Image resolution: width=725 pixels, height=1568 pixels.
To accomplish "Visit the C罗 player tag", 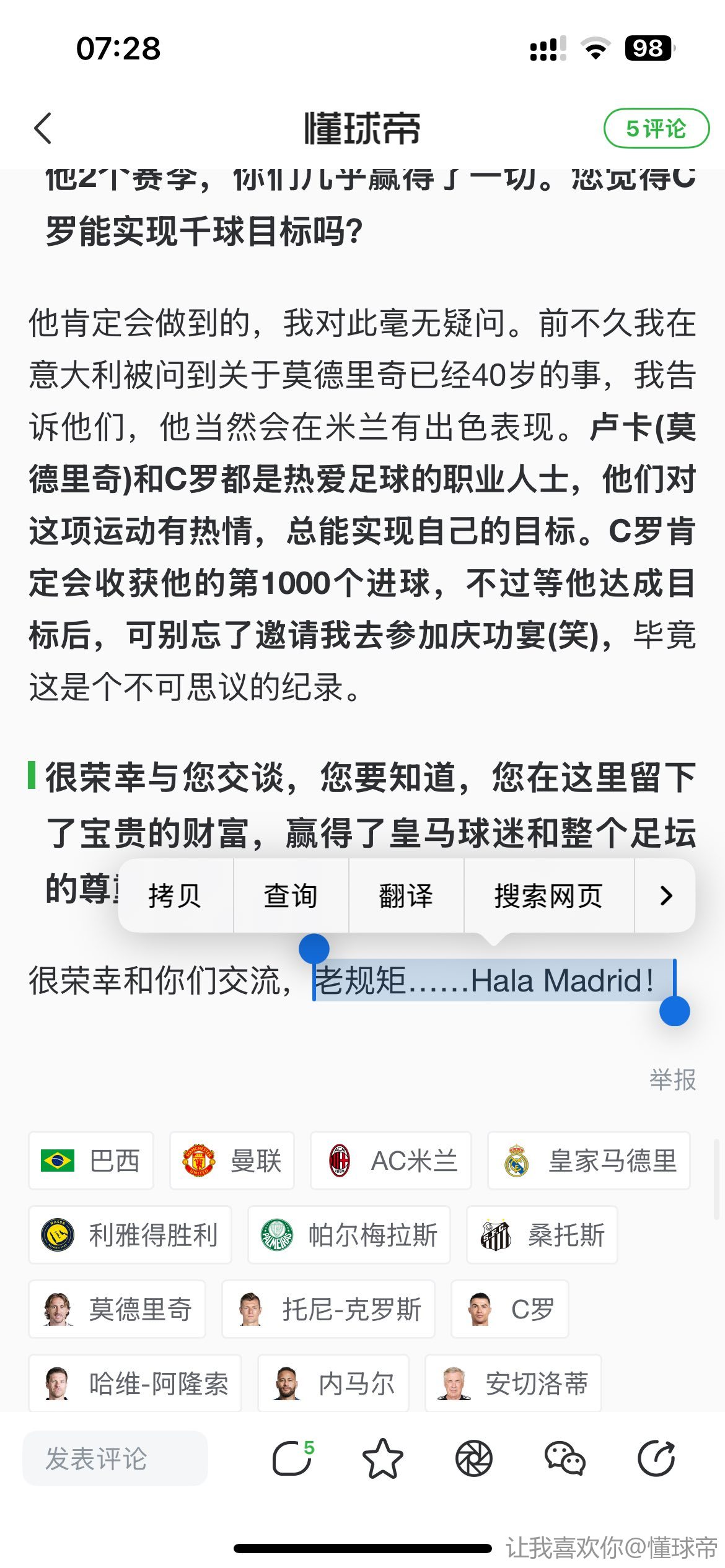I will pos(509,1309).
